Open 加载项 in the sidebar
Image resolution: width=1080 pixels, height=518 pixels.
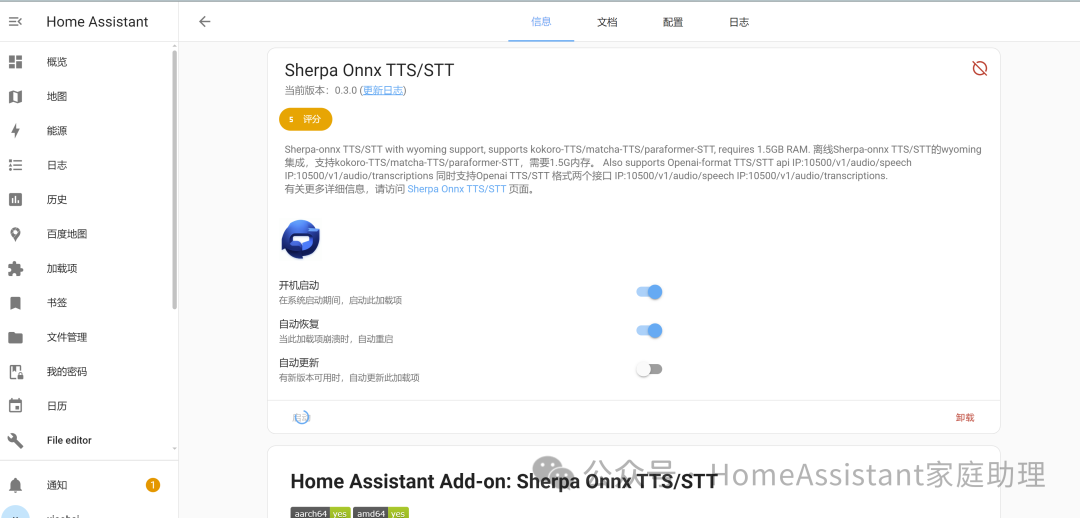coord(62,269)
